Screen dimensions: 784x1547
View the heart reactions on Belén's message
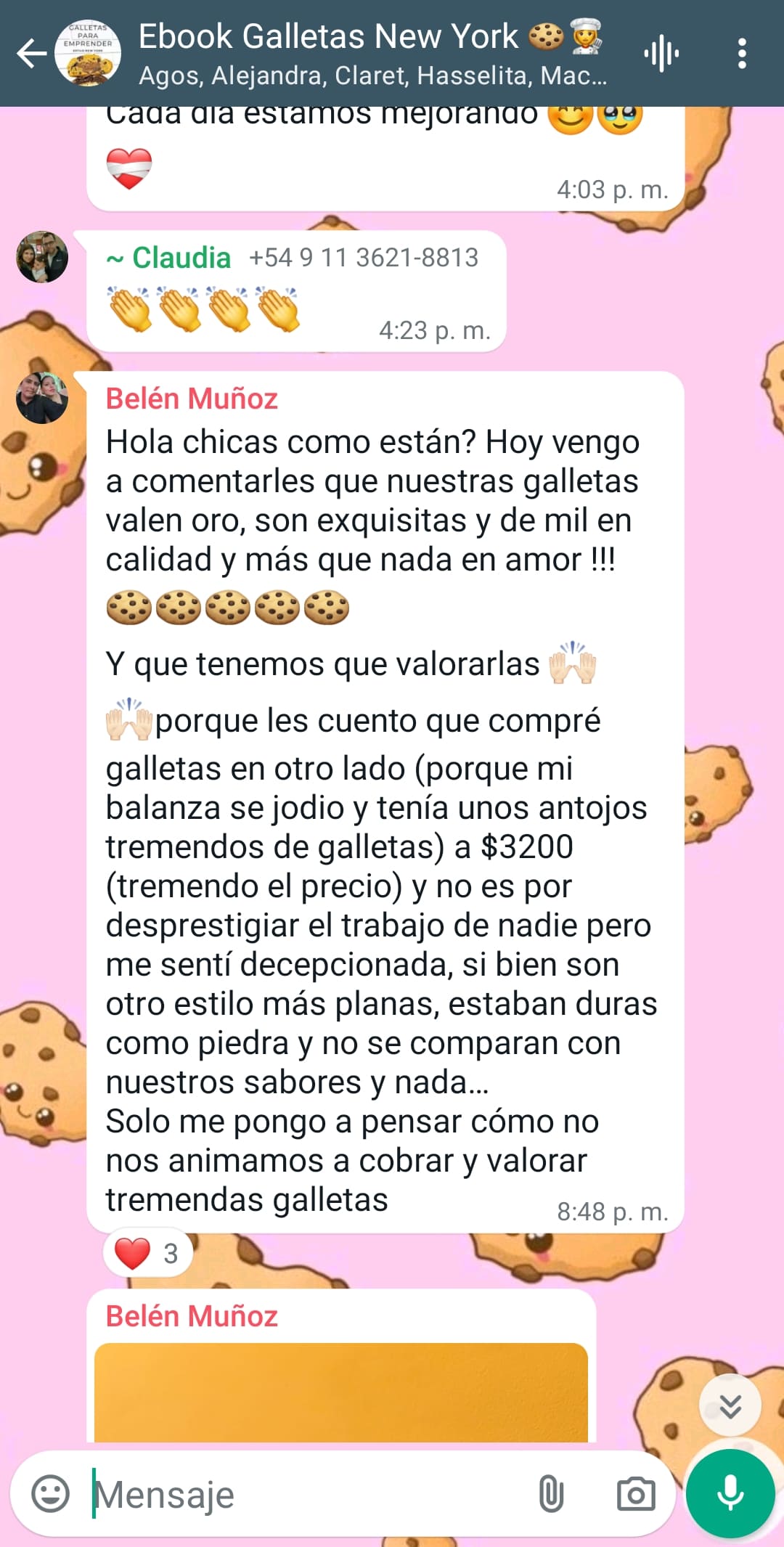pos(148,1253)
